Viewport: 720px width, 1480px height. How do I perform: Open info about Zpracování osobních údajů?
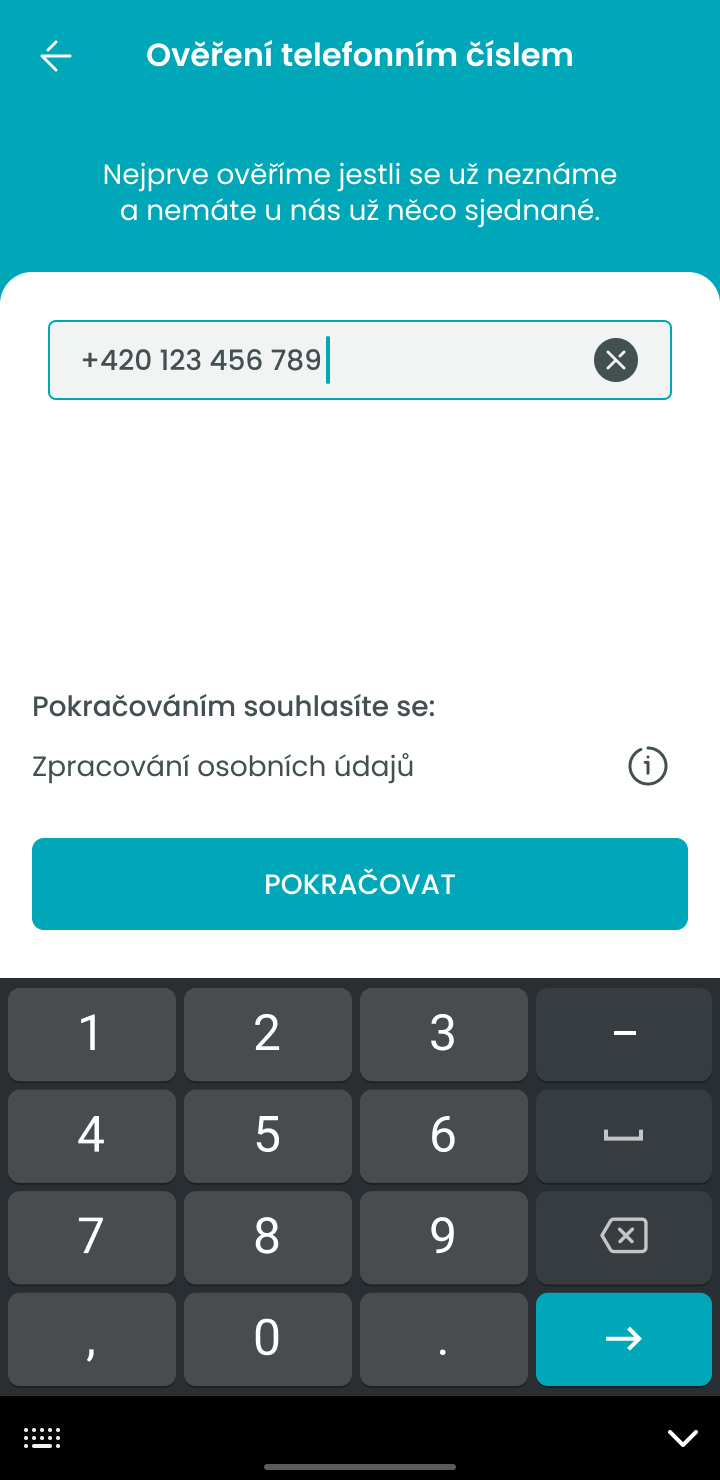pos(648,767)
